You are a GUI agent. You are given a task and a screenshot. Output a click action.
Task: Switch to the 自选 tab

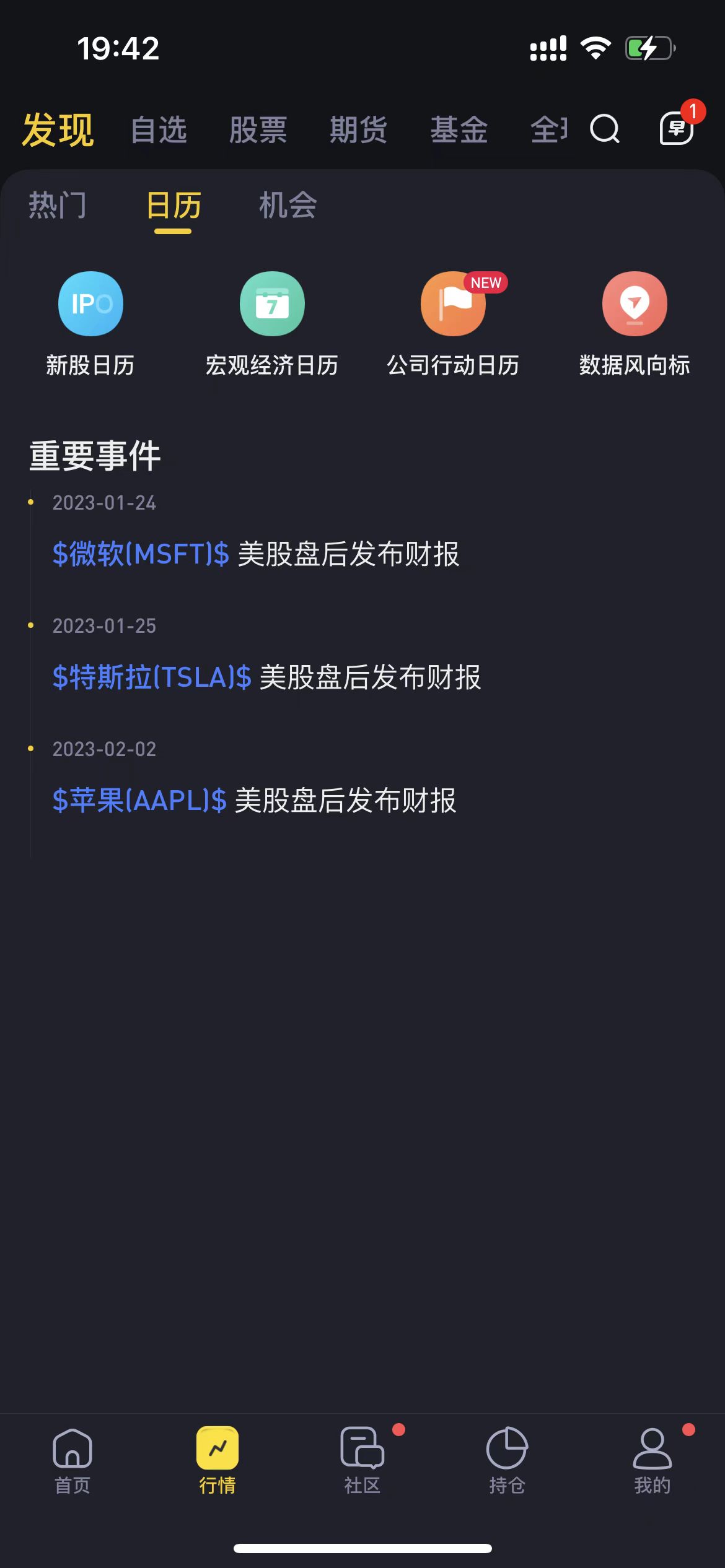pos(159,130)
